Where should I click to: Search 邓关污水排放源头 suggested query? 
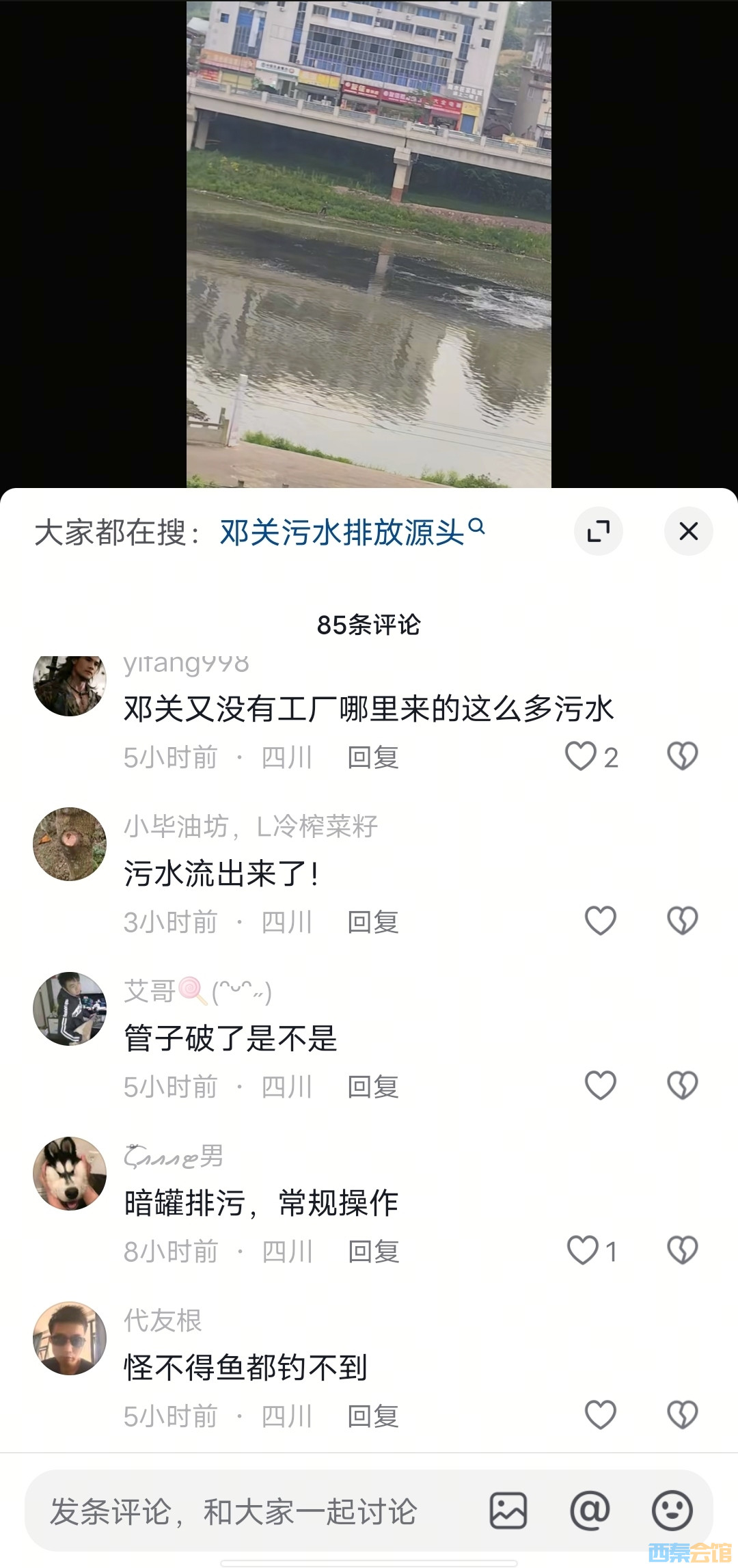point(351,532)
